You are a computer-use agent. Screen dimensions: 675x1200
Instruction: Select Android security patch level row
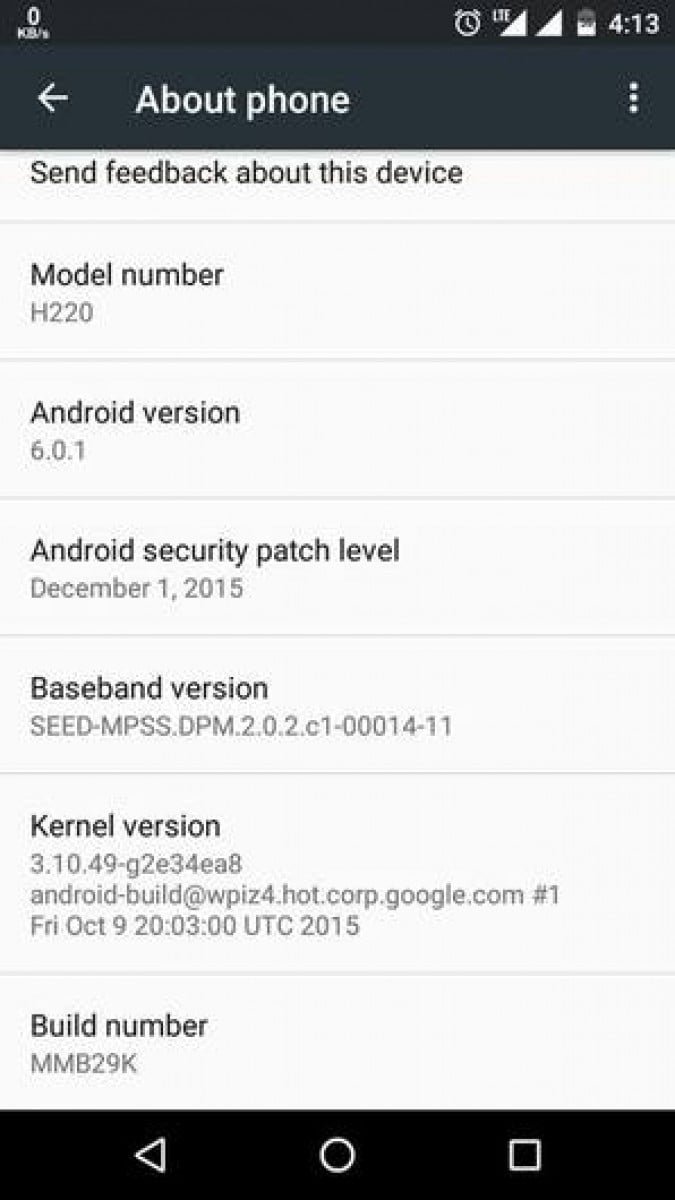337,567
